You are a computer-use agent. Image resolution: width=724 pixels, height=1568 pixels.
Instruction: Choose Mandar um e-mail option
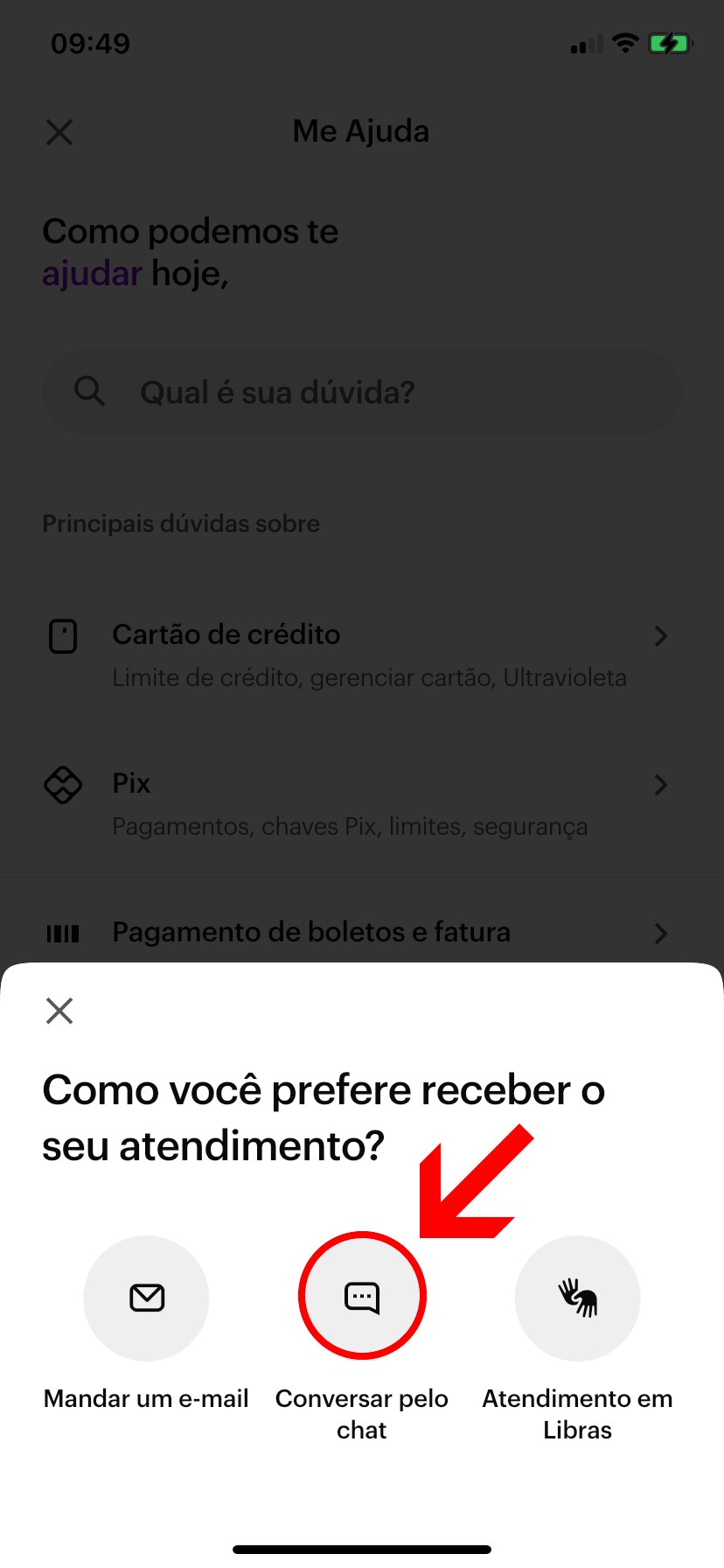tap(146, 1298)
